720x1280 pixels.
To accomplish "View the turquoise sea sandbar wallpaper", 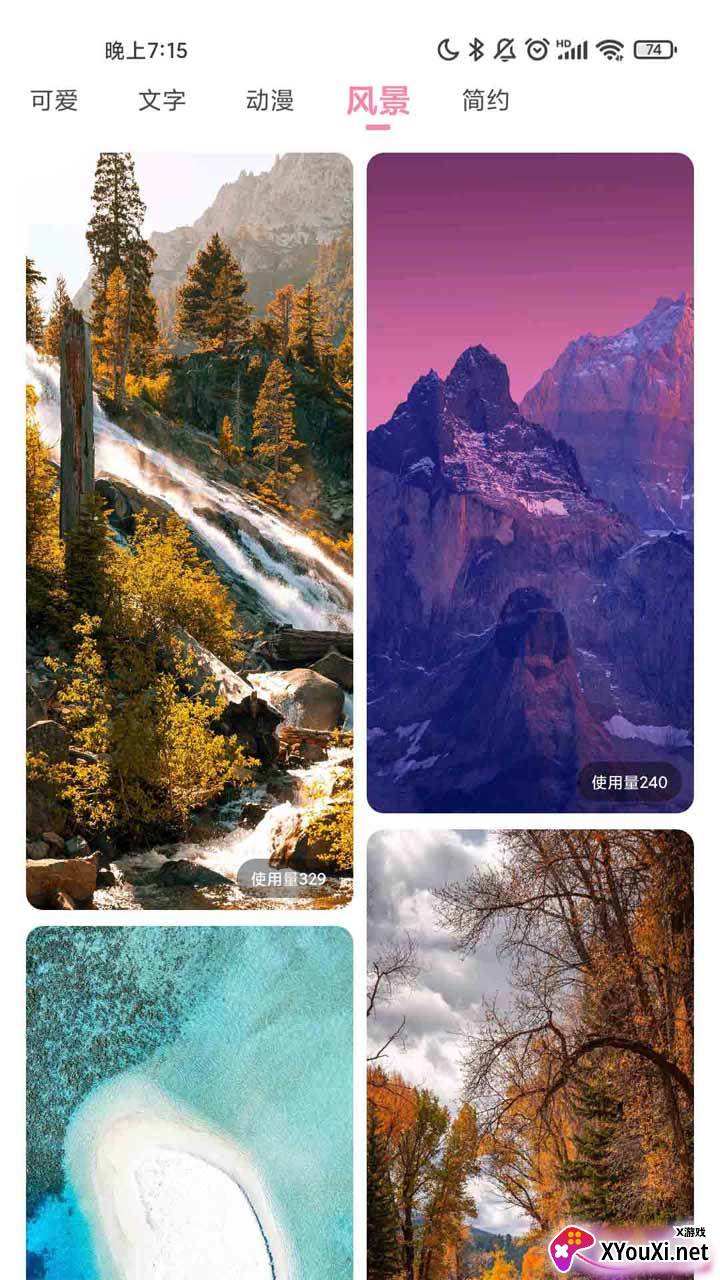I will coord(189,1100).
